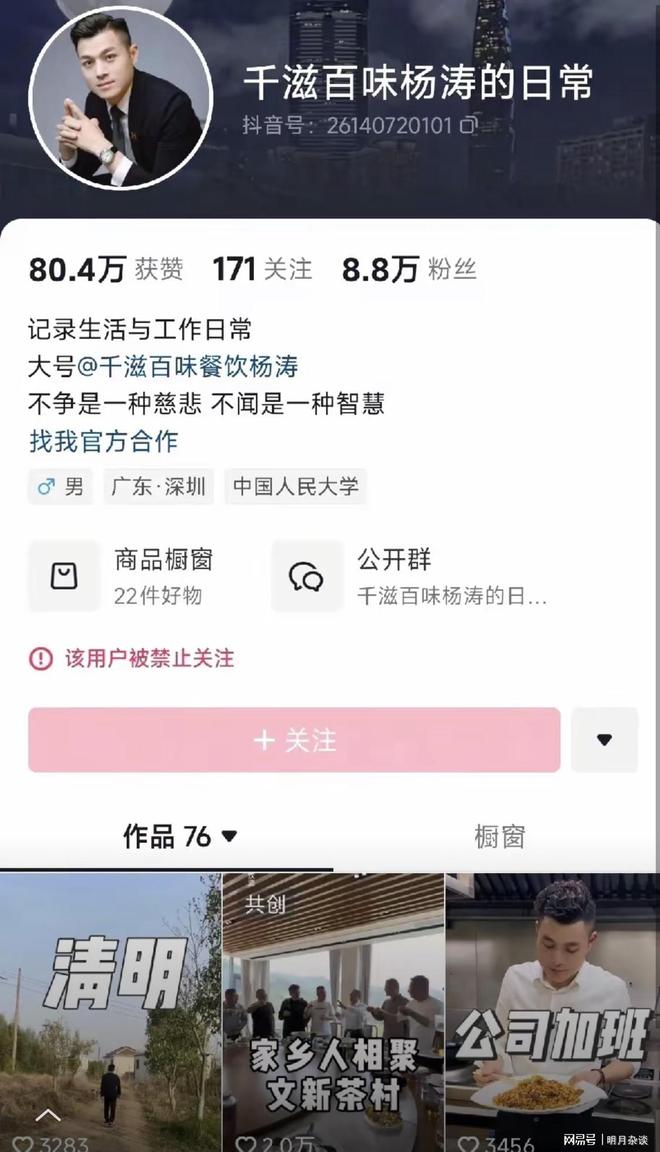Switch to the 作品 76 tab
660x1152 pixels.
pos(179,836)
